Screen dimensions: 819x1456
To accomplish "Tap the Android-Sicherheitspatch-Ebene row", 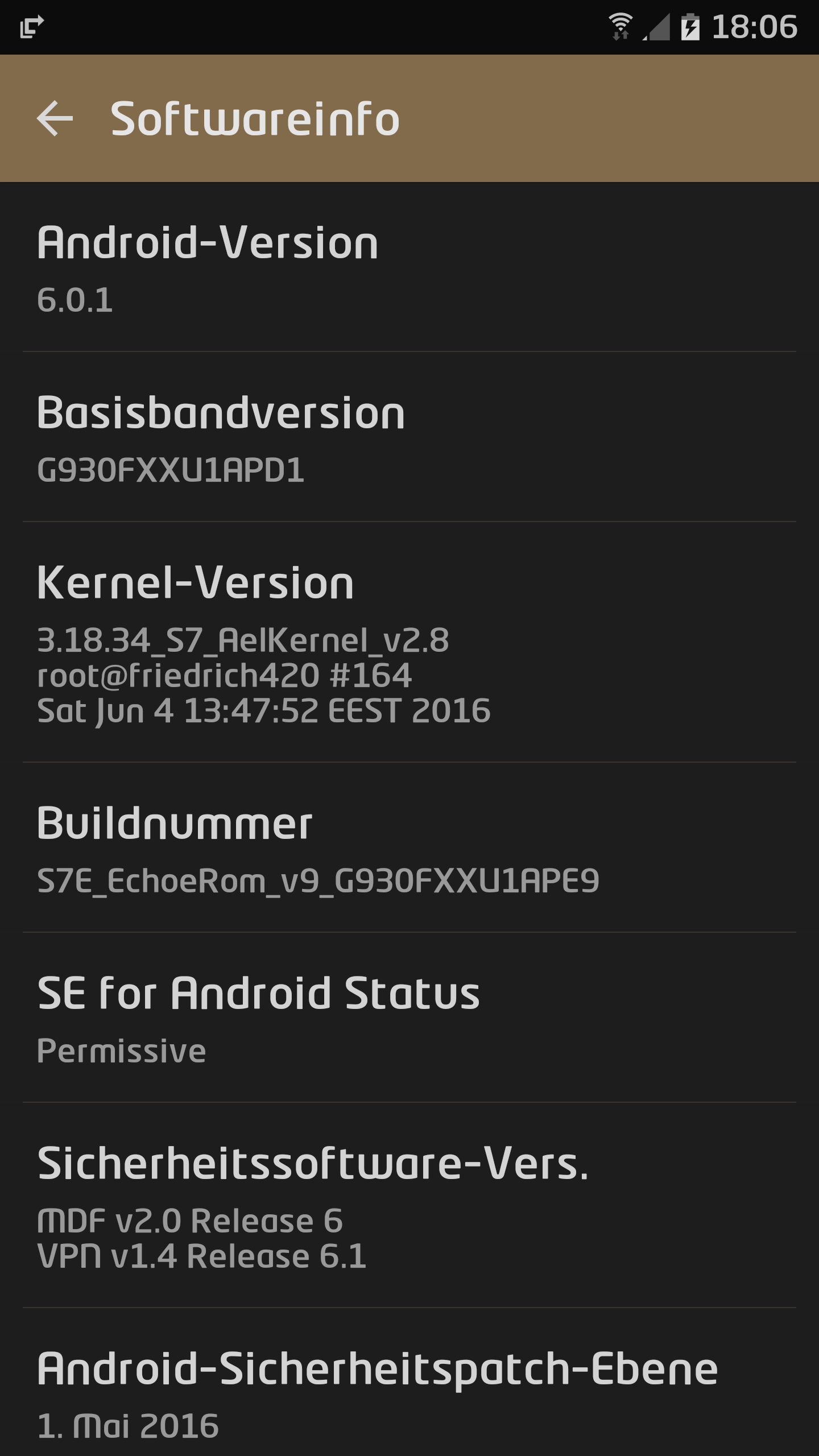I will pos(409,1382).
